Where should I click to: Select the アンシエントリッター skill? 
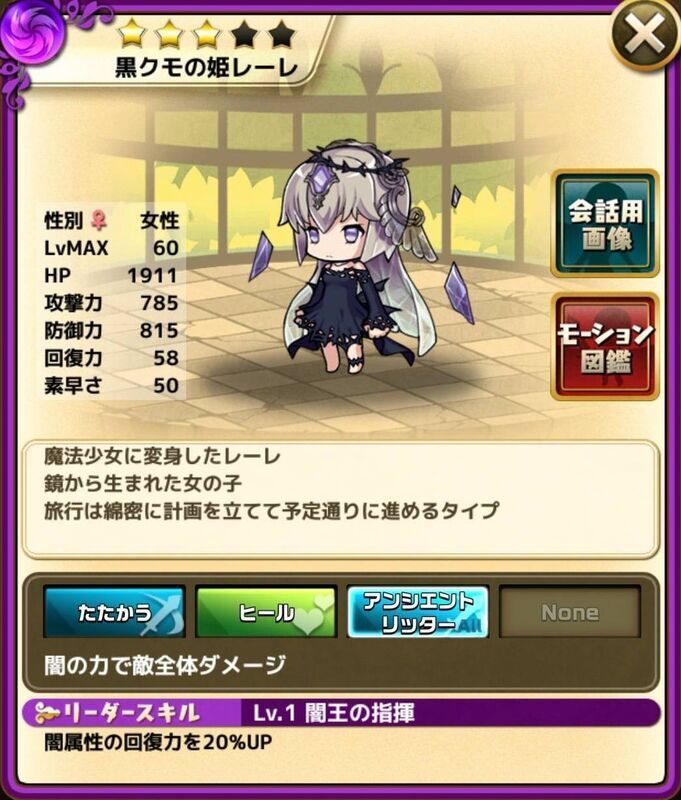pyautogui.click(x=418, y=613)
